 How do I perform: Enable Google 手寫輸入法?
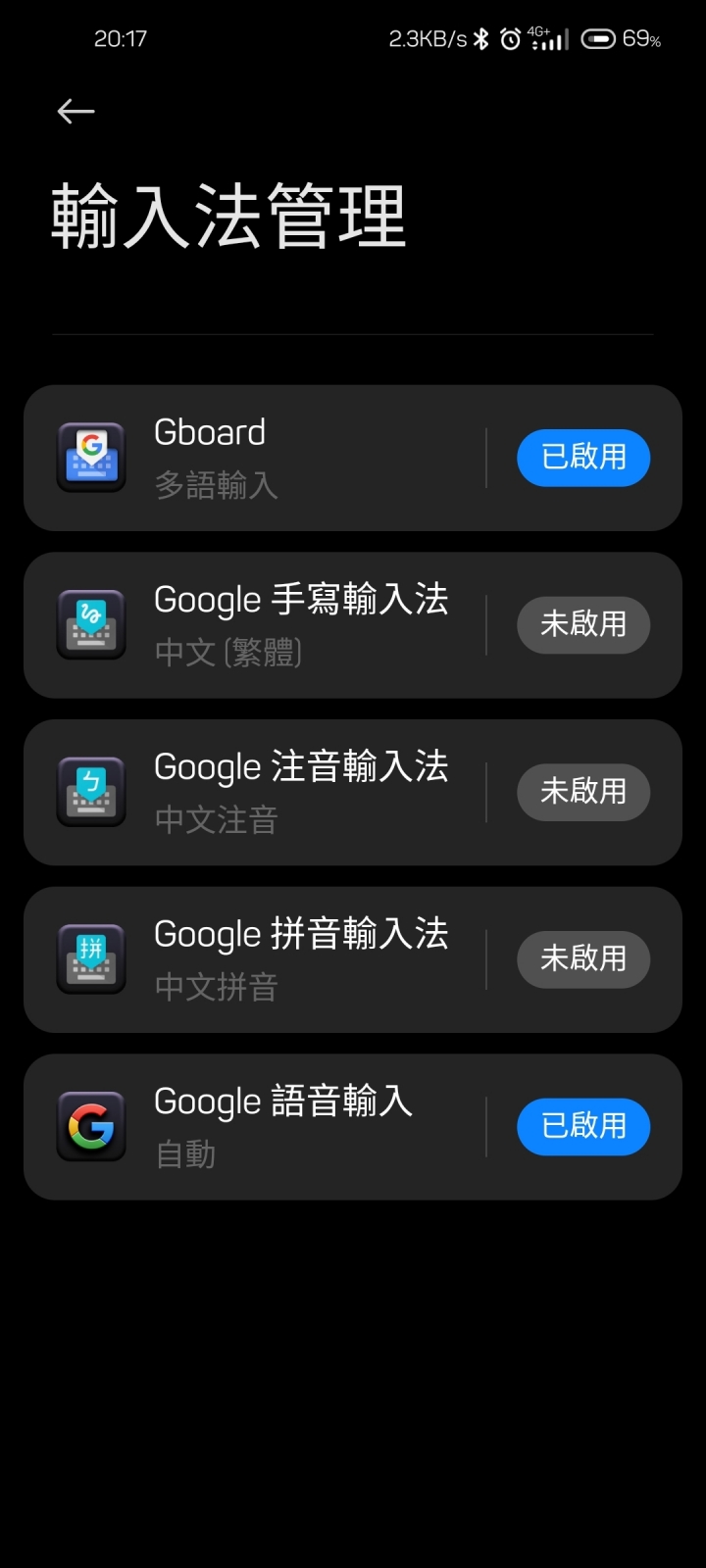pyautogui.click(x=583, y=625)
